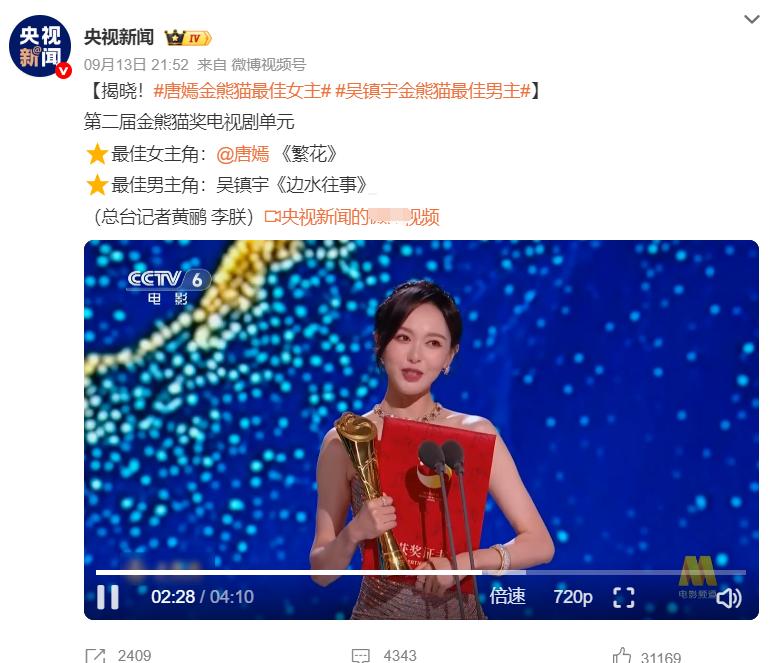Open hashtag 唐嫣金熊猫最佳女主
The width and height of the screenshot is (779, 663).
(x=242, y=91)
